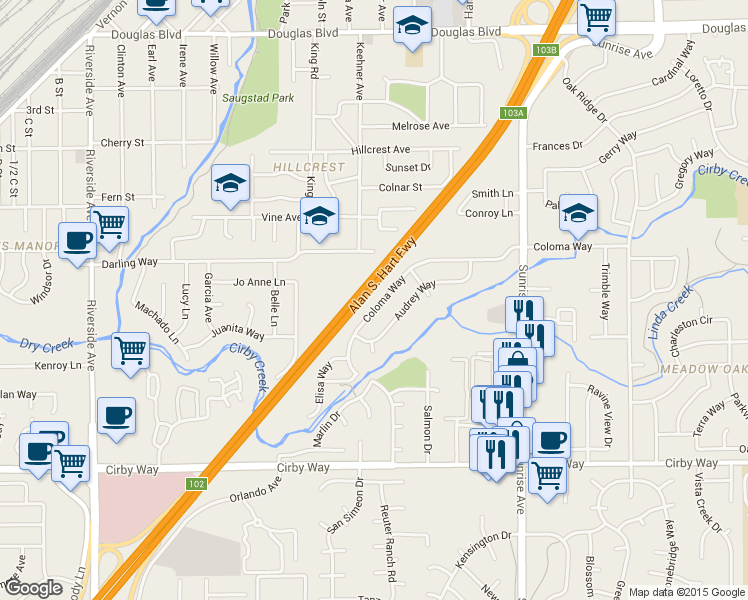
Task: Select the shopping cart marker near Kenroy Ln
Action: pyautogui.click(x=131, y=351)
